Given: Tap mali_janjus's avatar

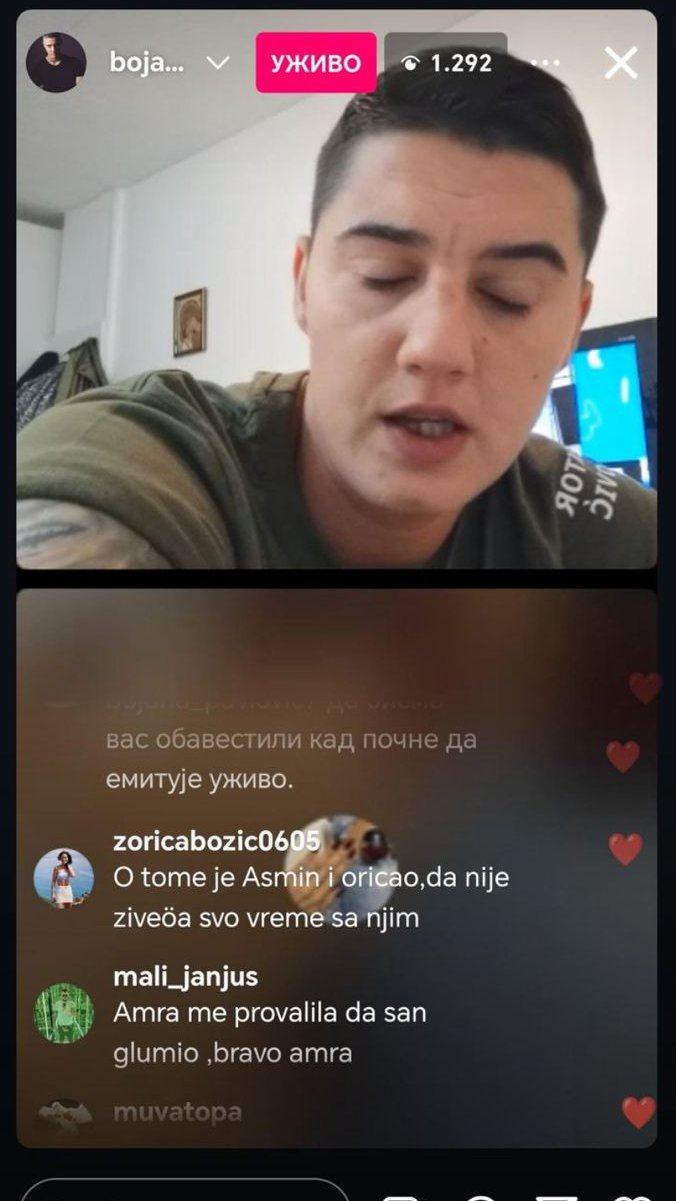Looking at the screenshot, I should pos(64,1013).
